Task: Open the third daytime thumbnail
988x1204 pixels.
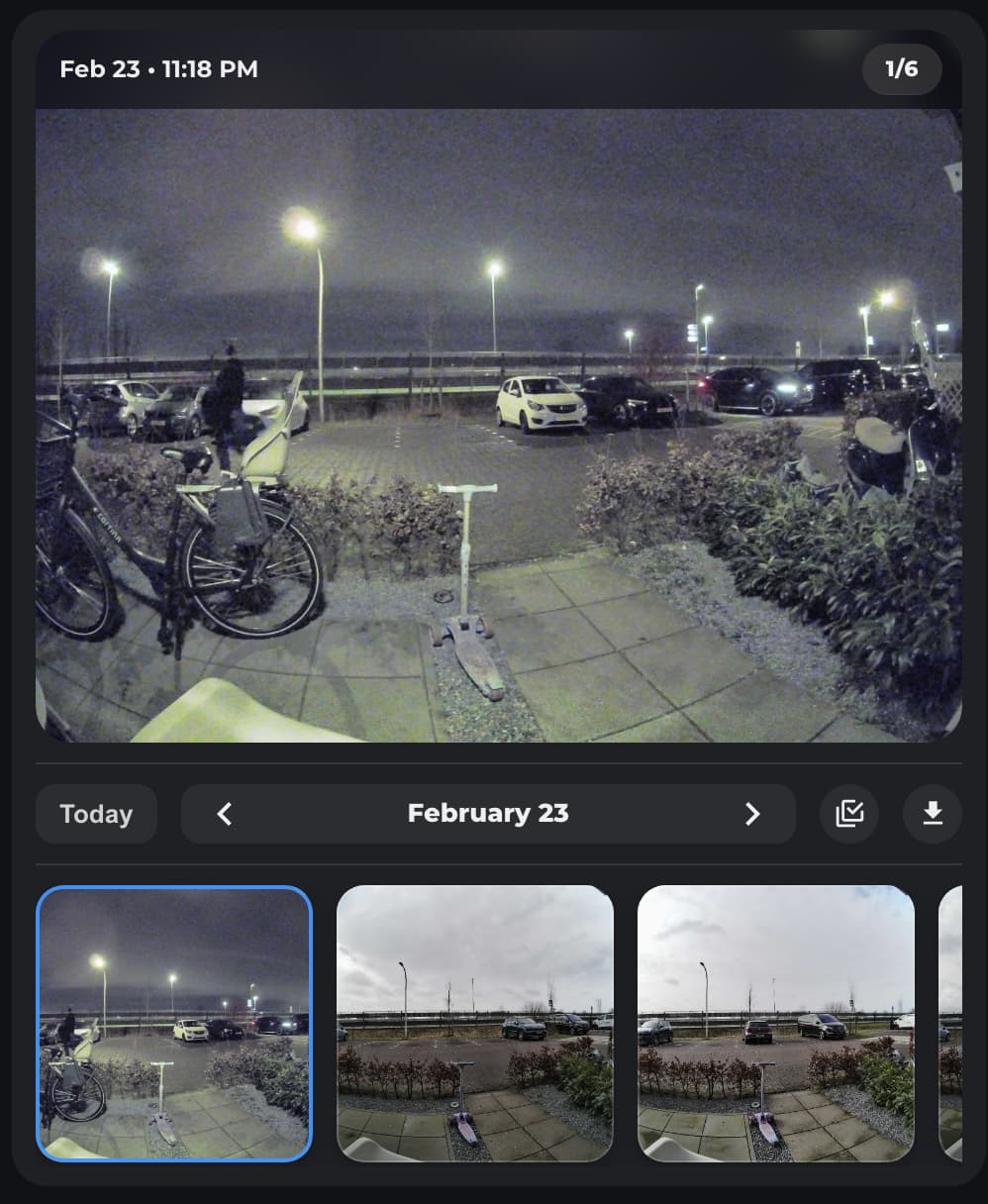Action: coord(776,1023)
